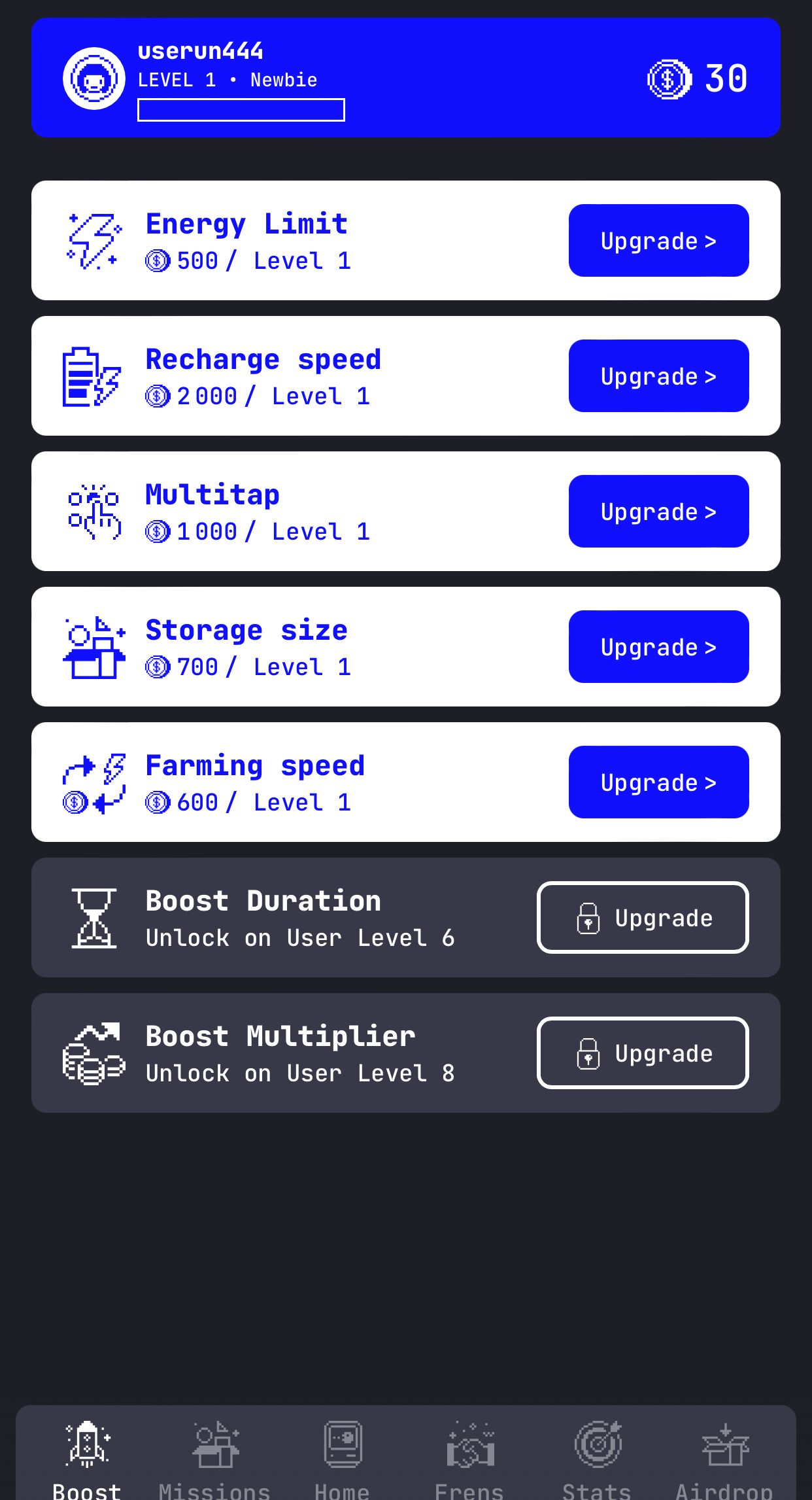Select the Recharge speed battery icon

[92, 375]
